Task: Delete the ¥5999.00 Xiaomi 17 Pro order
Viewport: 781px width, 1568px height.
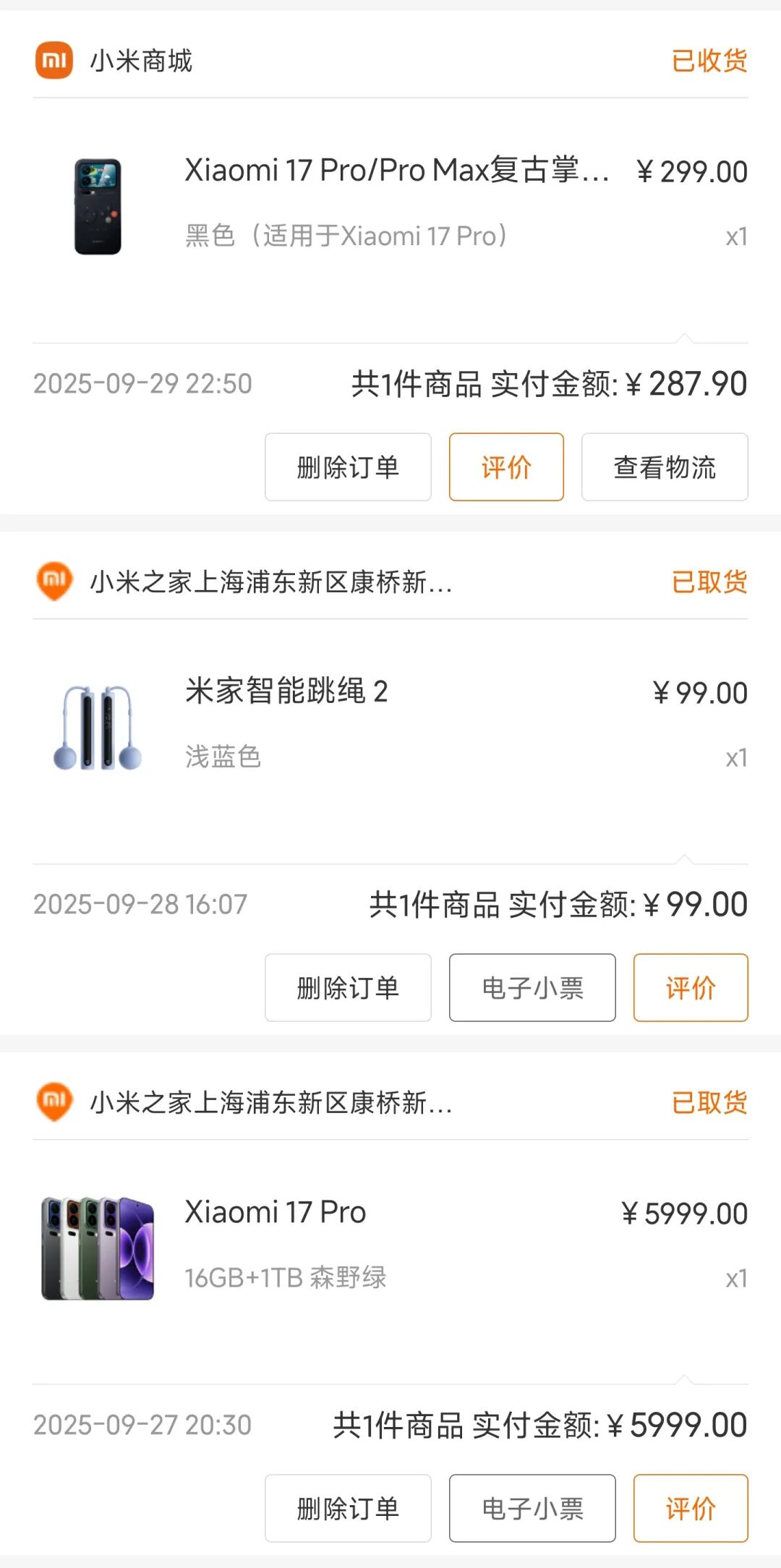Action: [348, 1509]
